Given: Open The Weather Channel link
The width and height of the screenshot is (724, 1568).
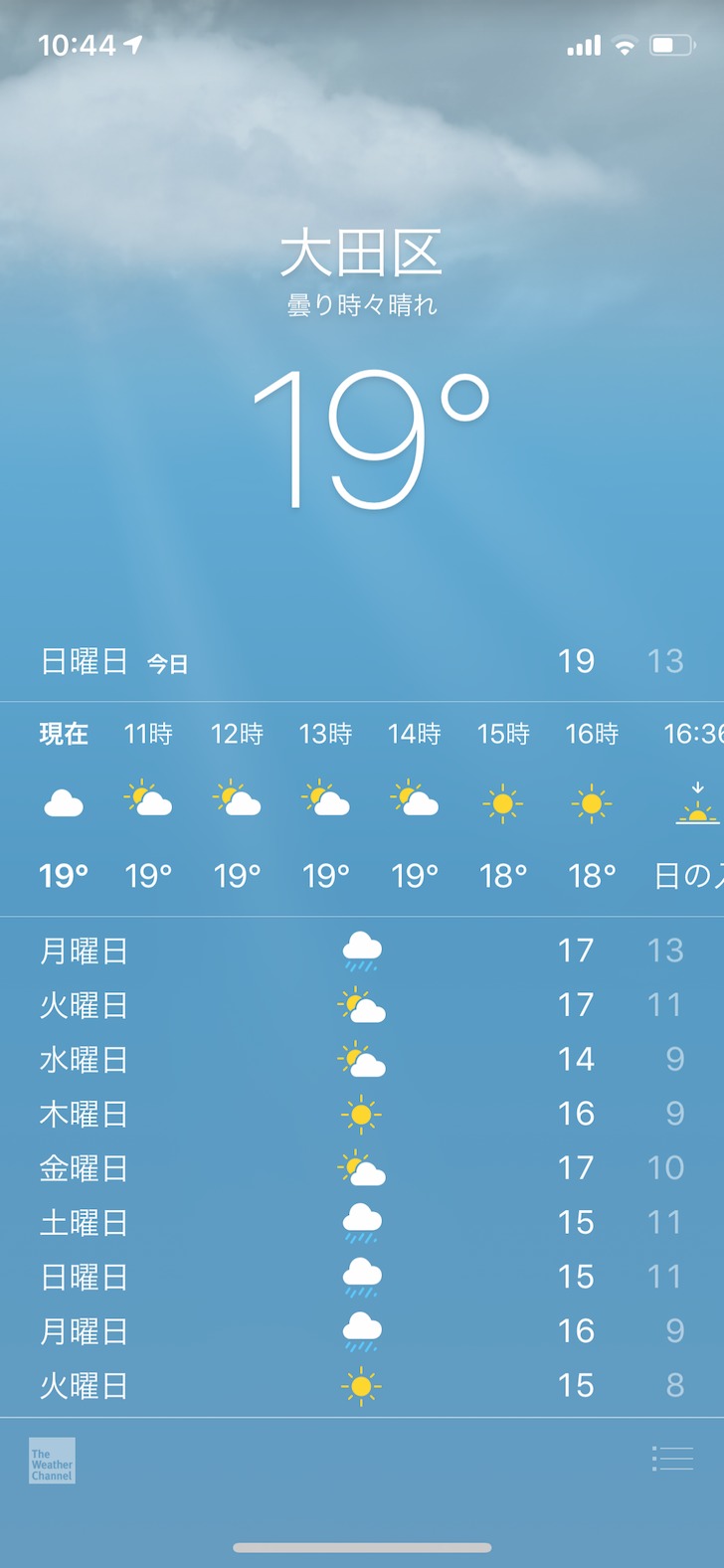Looking at the screenshot, I should [x=52, y=1461].
